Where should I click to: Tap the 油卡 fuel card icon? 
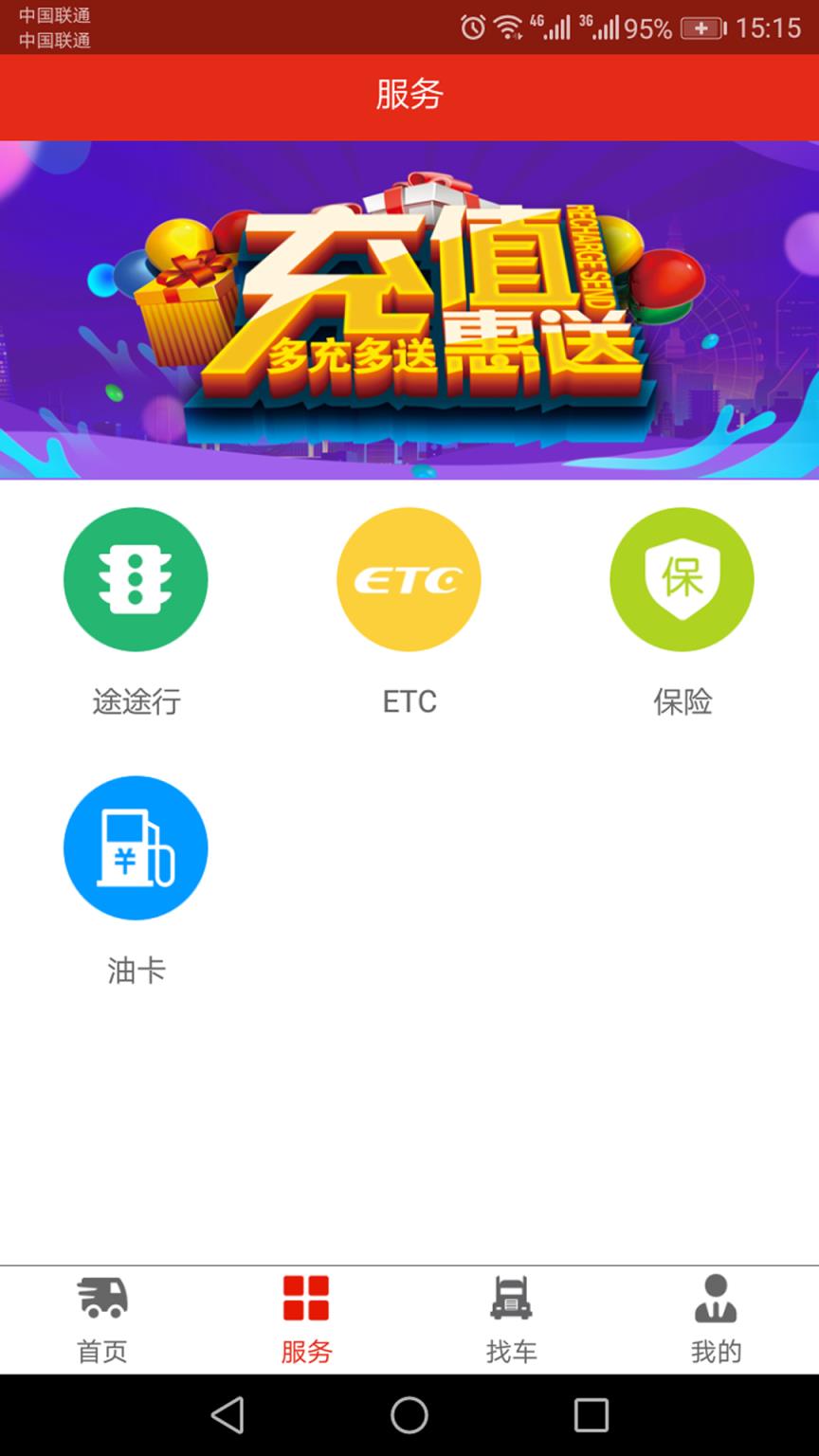(136, 847)
